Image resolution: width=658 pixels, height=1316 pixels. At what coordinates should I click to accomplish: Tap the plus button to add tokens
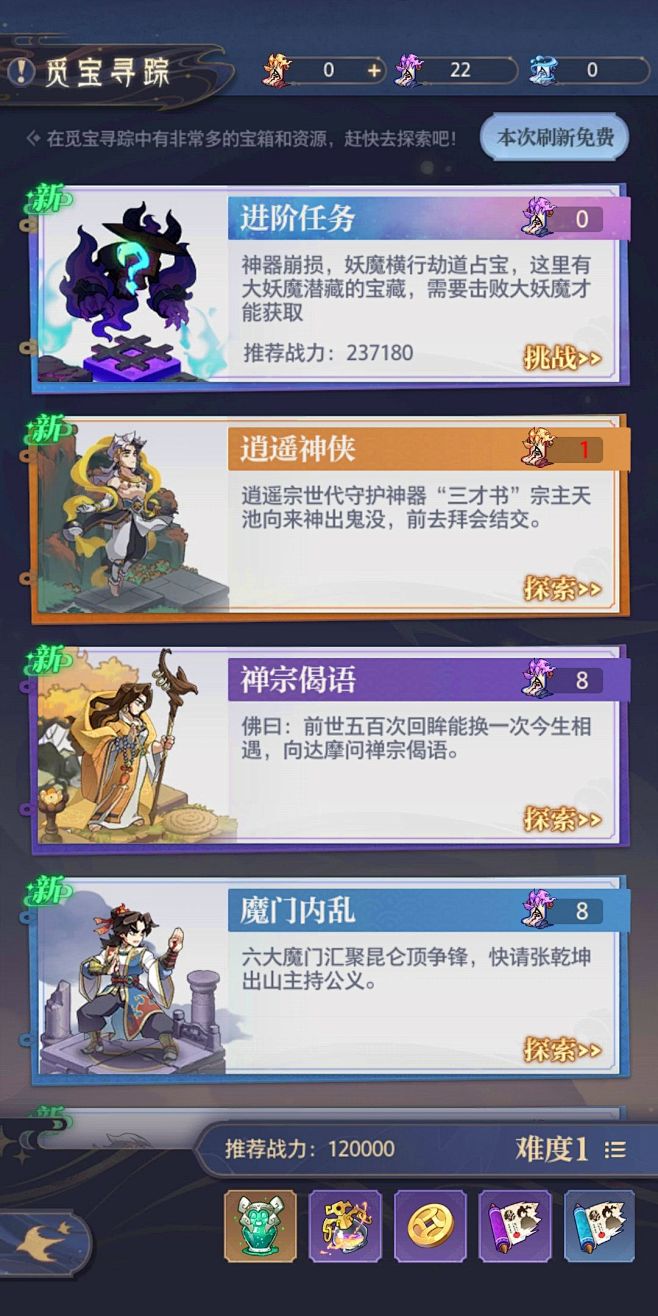tap(374, 70)
